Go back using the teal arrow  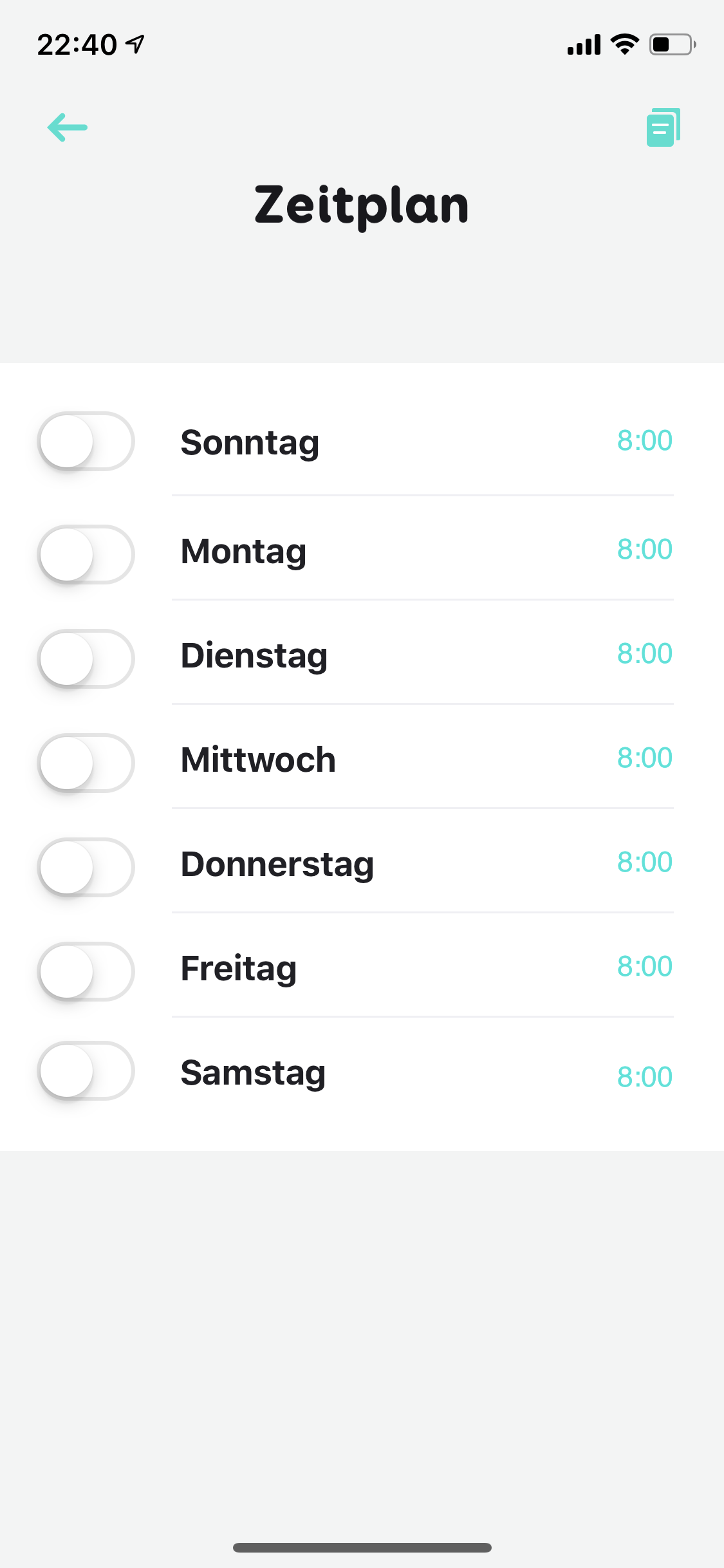[68, 127]
